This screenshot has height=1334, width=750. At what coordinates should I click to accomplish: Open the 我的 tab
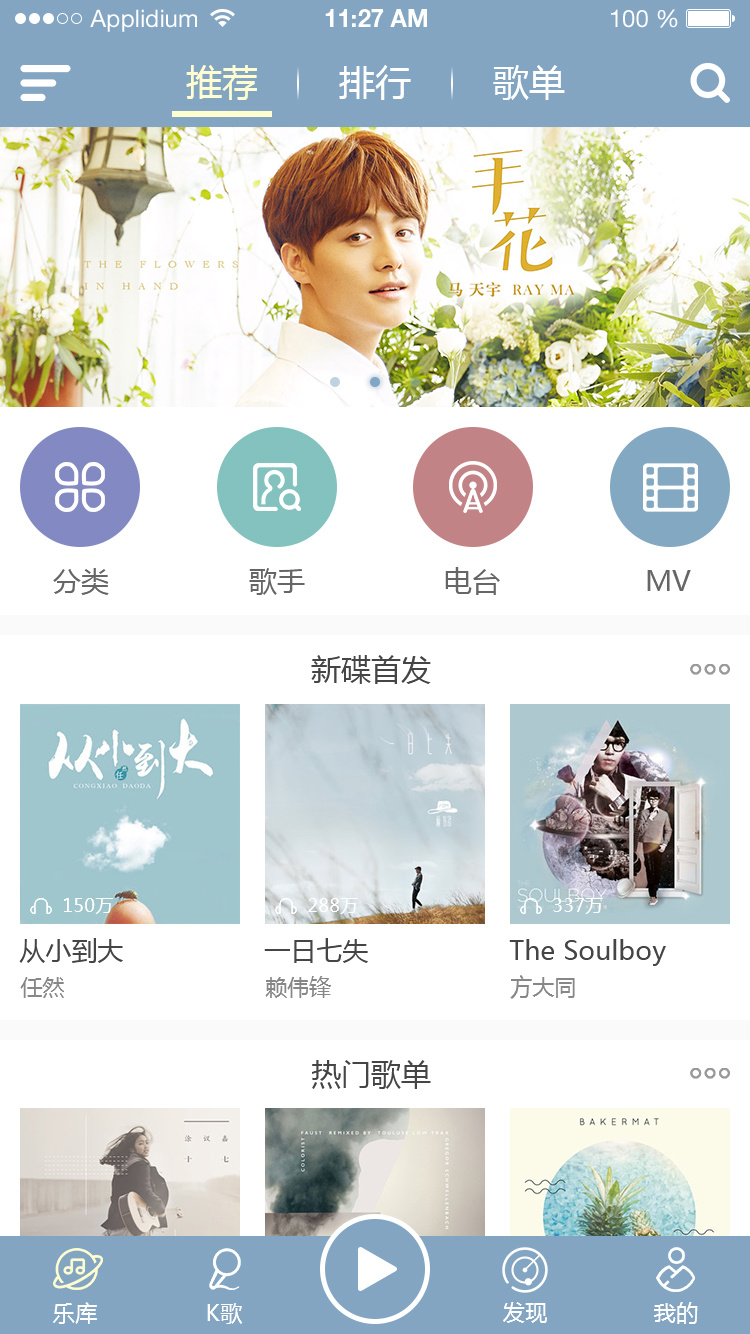(x=675, y=1286)
